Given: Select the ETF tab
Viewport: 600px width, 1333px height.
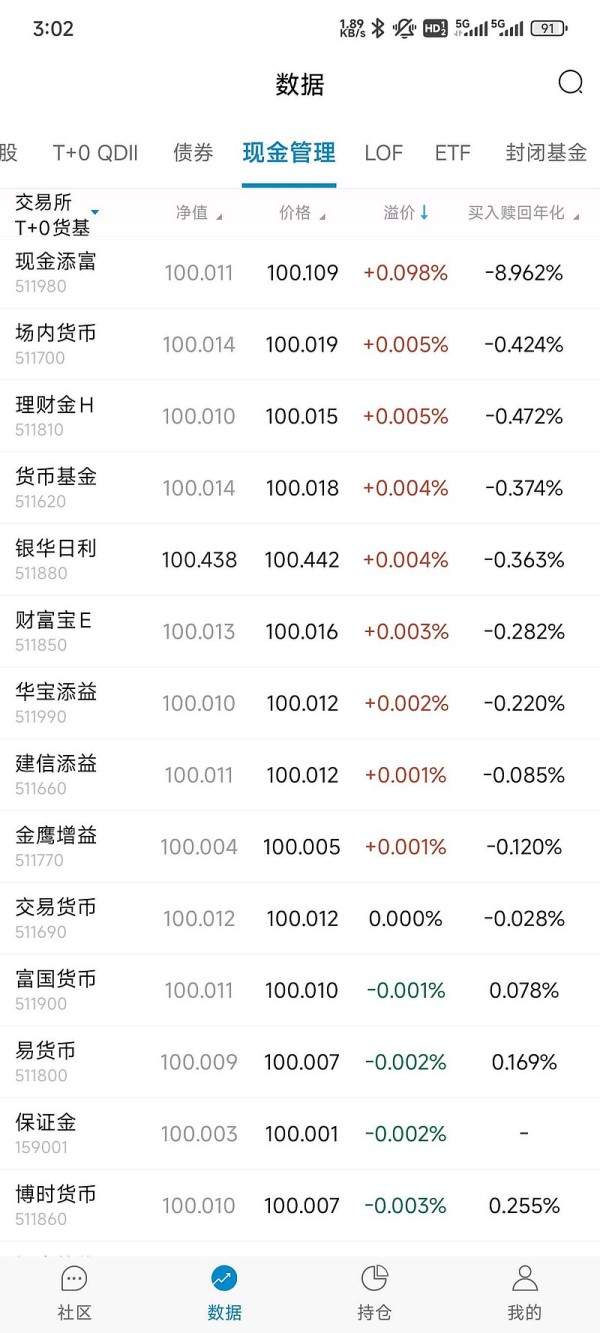Looking at the screenshot, I should (452, 153).
